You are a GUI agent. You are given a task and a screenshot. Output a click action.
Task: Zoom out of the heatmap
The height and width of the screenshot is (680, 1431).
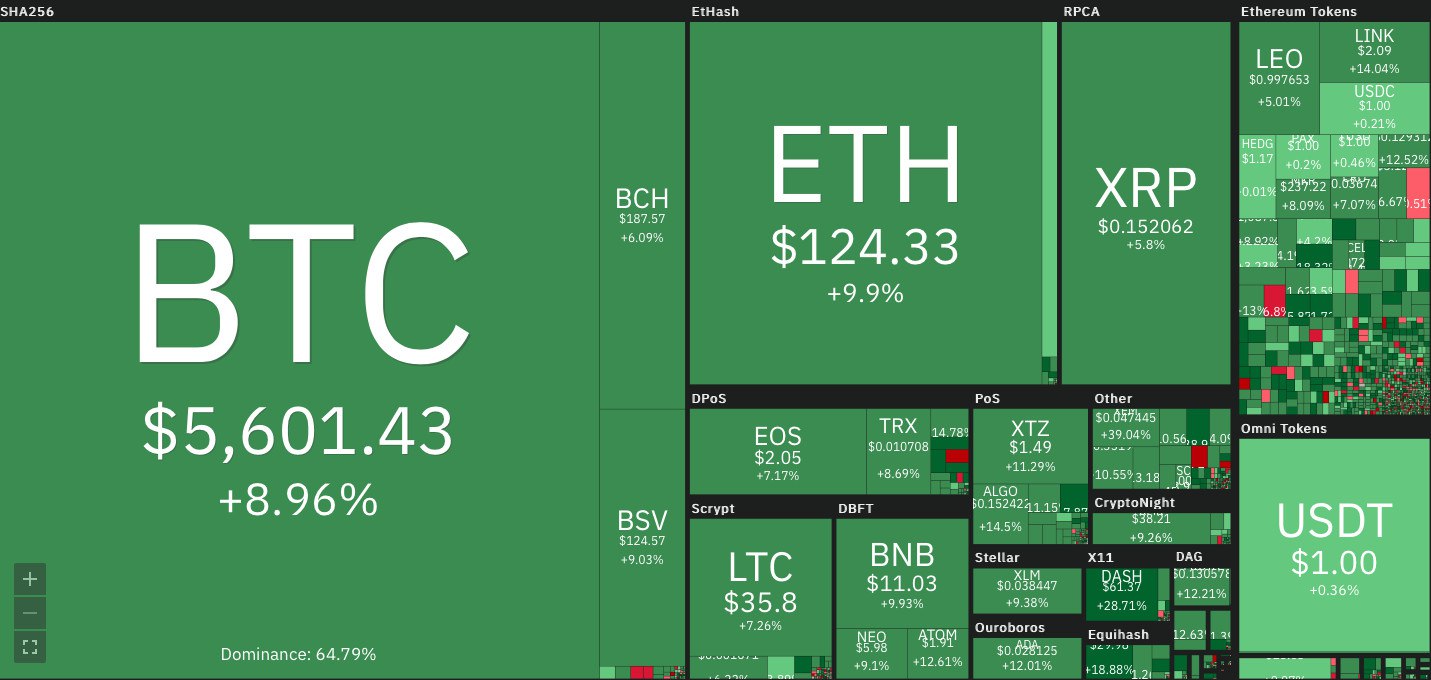coord(30,613)
